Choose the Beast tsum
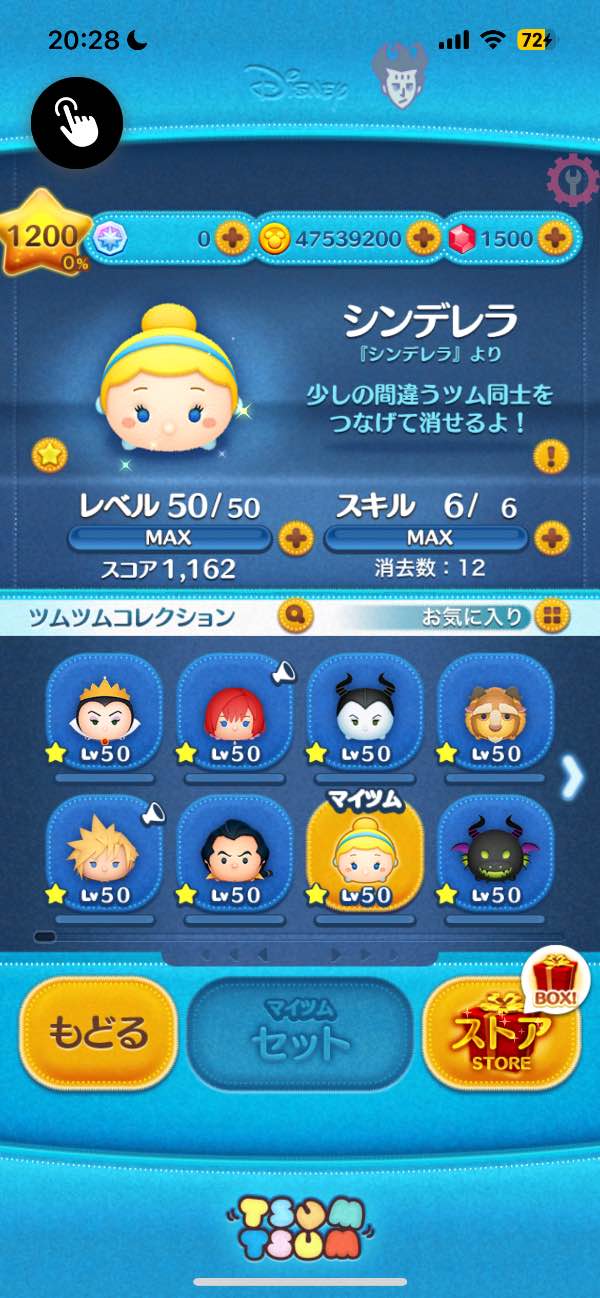The height and width of the screenshot is (1298, 600). point(494,718)
